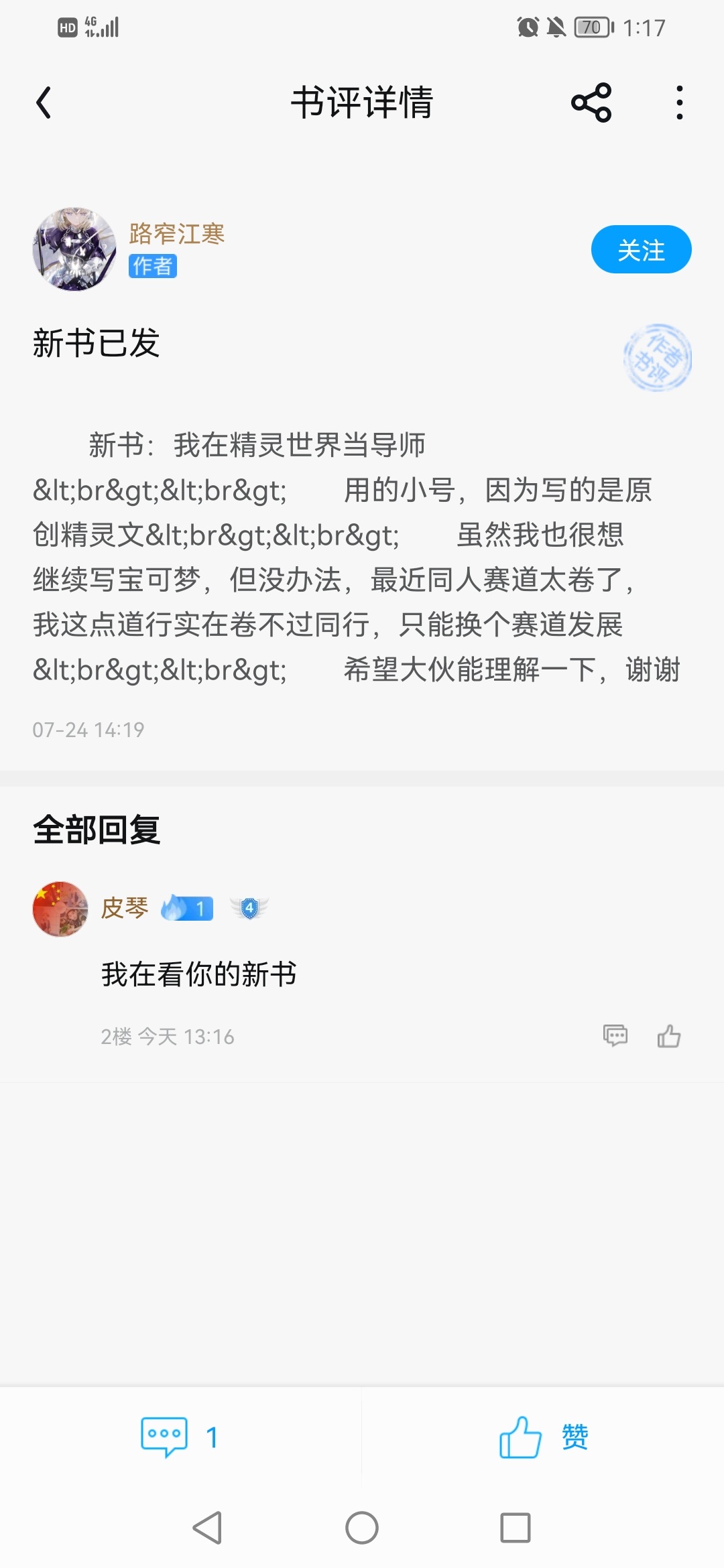Share this book review
This screenshot has width=724, height=1568.
point(591,103)
